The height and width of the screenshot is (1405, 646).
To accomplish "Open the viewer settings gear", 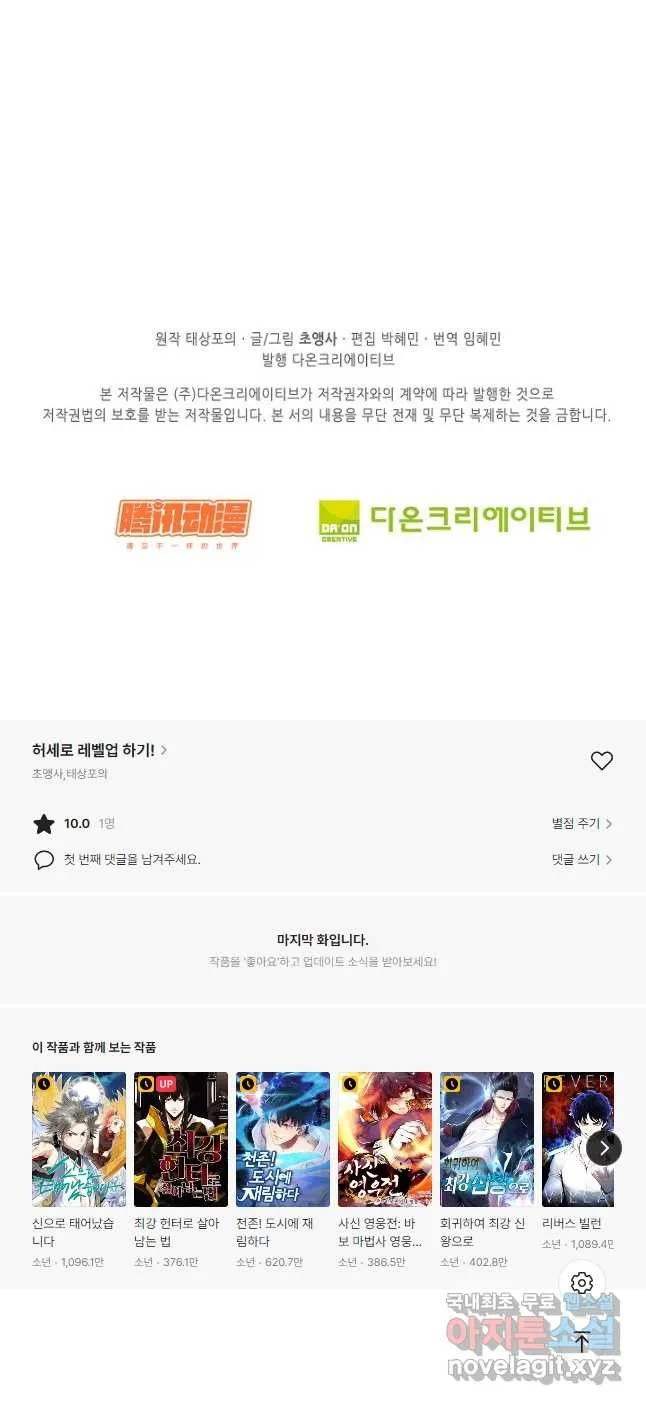I will (582, 1283).
